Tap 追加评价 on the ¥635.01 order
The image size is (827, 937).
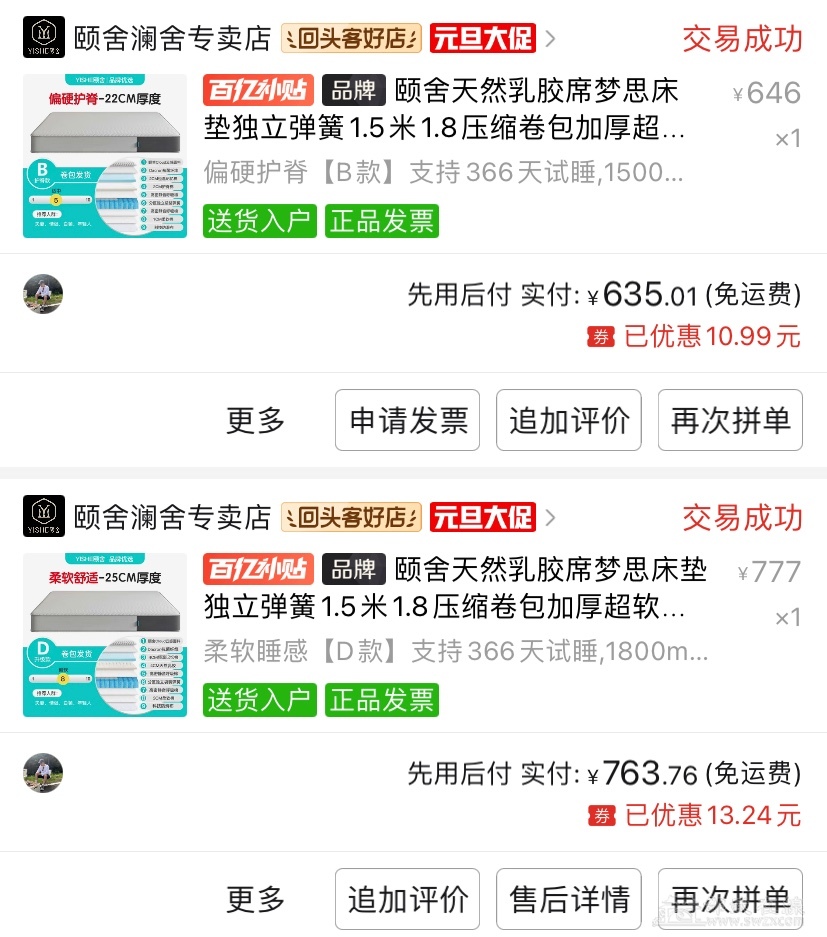pos(569,420)
